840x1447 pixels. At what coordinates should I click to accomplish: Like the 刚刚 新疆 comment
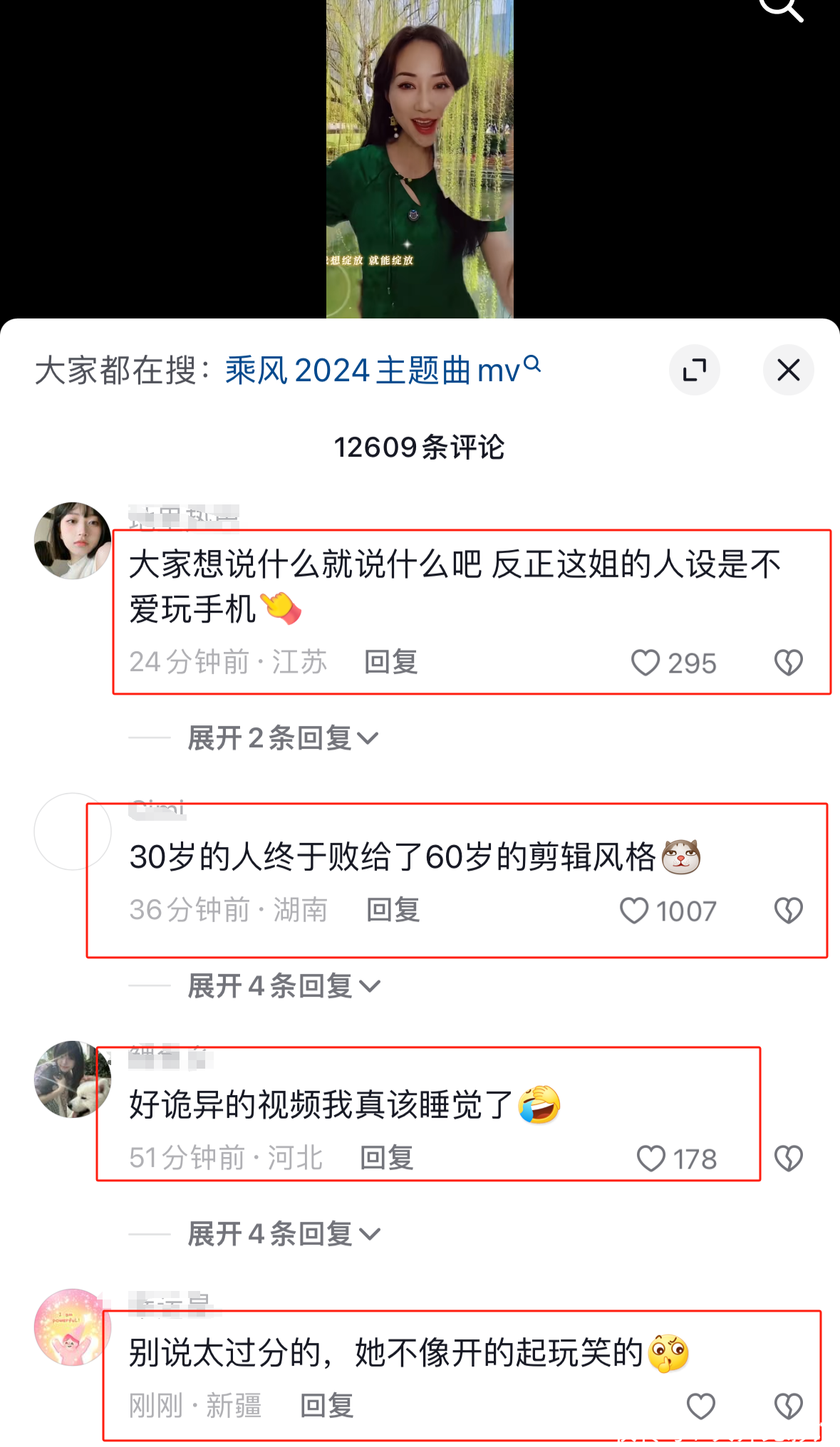point(700,1407)
